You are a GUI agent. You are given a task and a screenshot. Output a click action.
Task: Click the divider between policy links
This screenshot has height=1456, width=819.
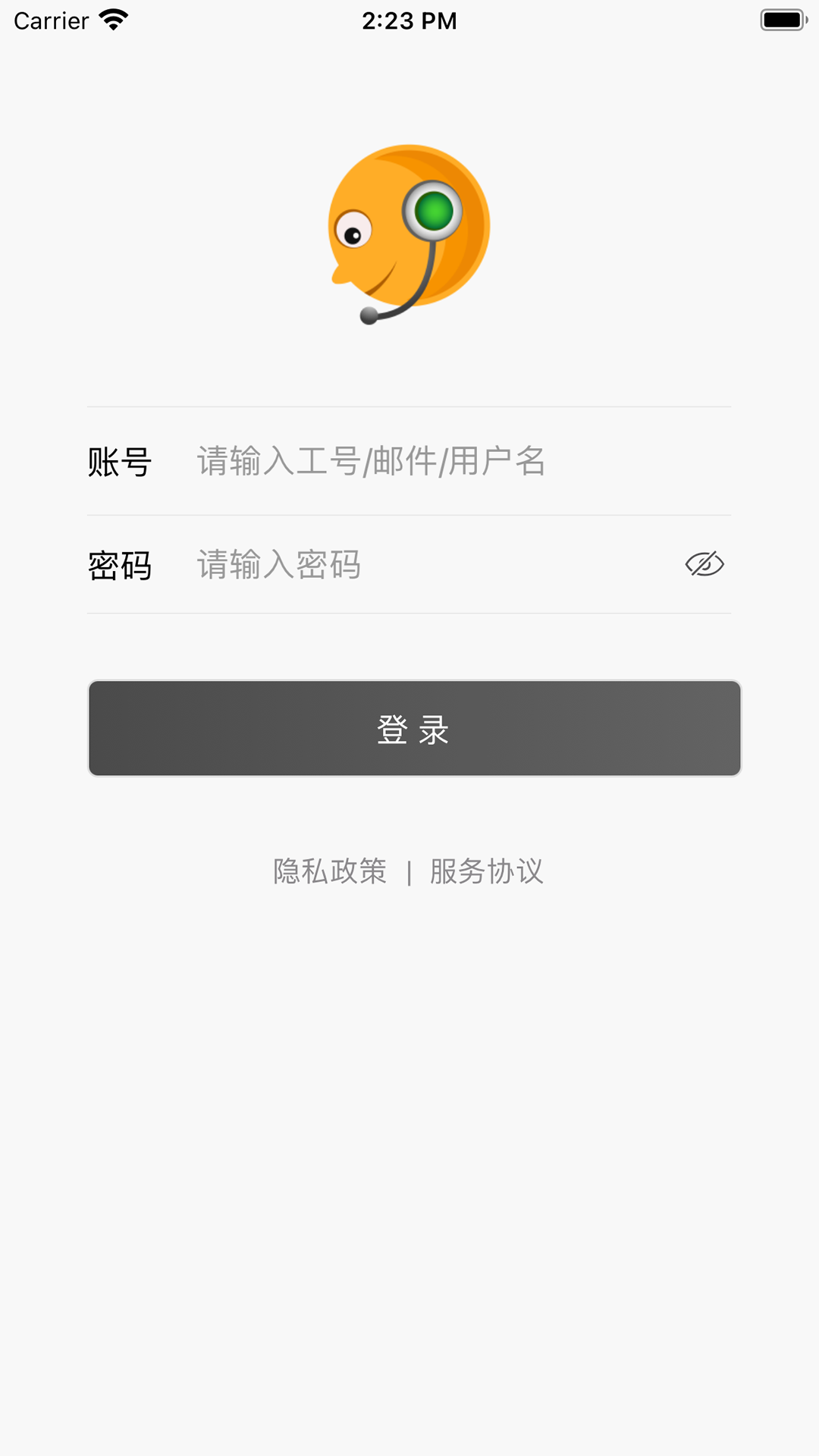pos(409,872)
